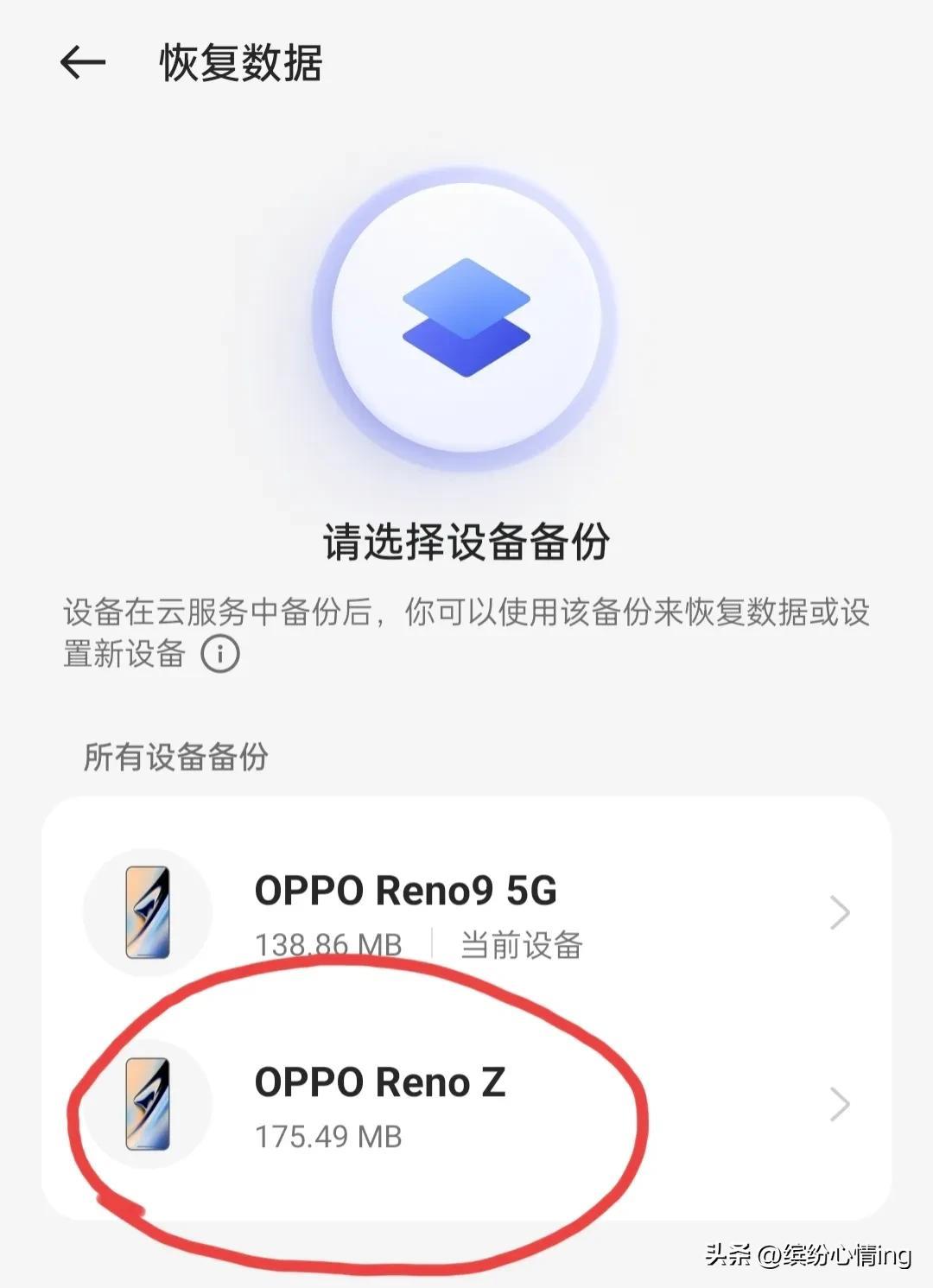Go back from the 恢复数据 page
Screen dimensions: 933x1288
(83, 63)
